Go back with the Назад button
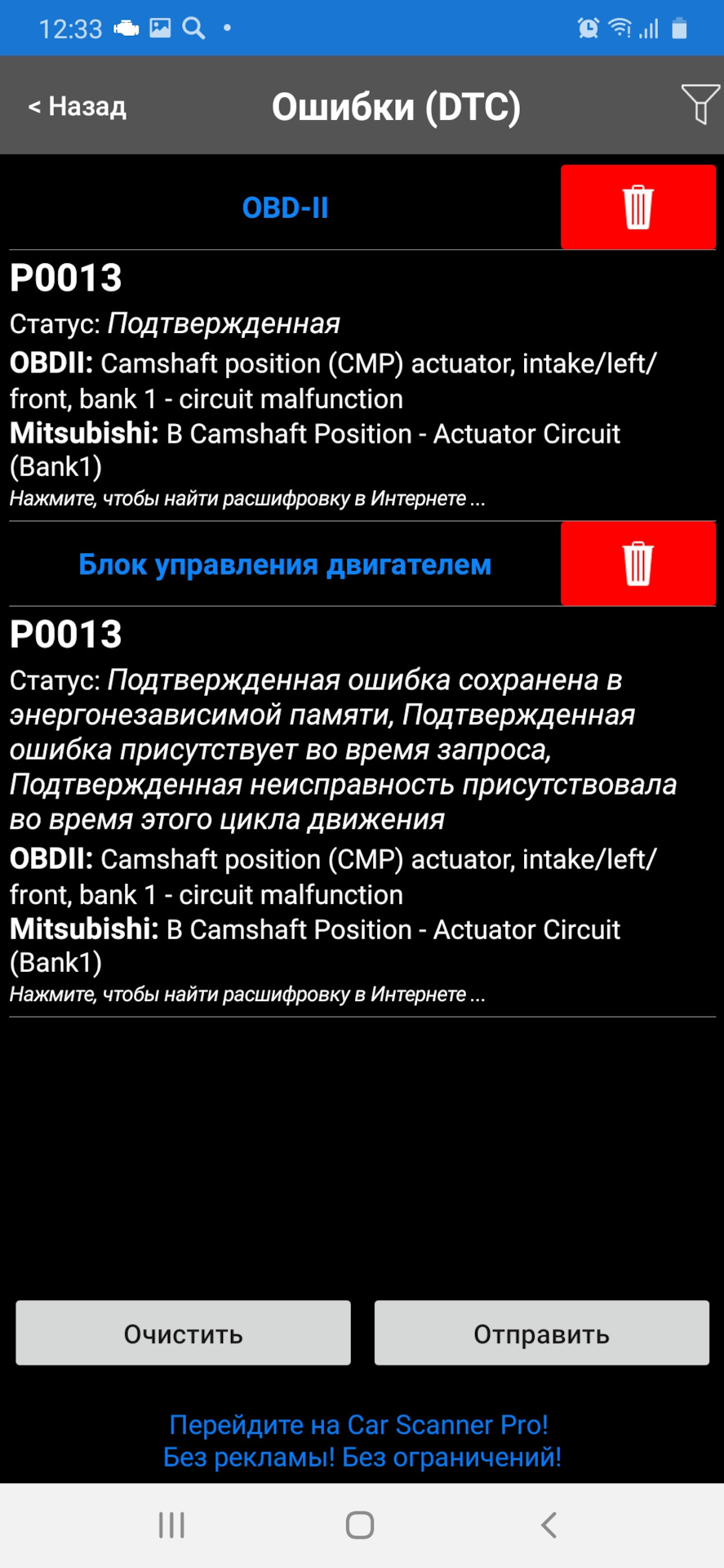 point(78,106)
